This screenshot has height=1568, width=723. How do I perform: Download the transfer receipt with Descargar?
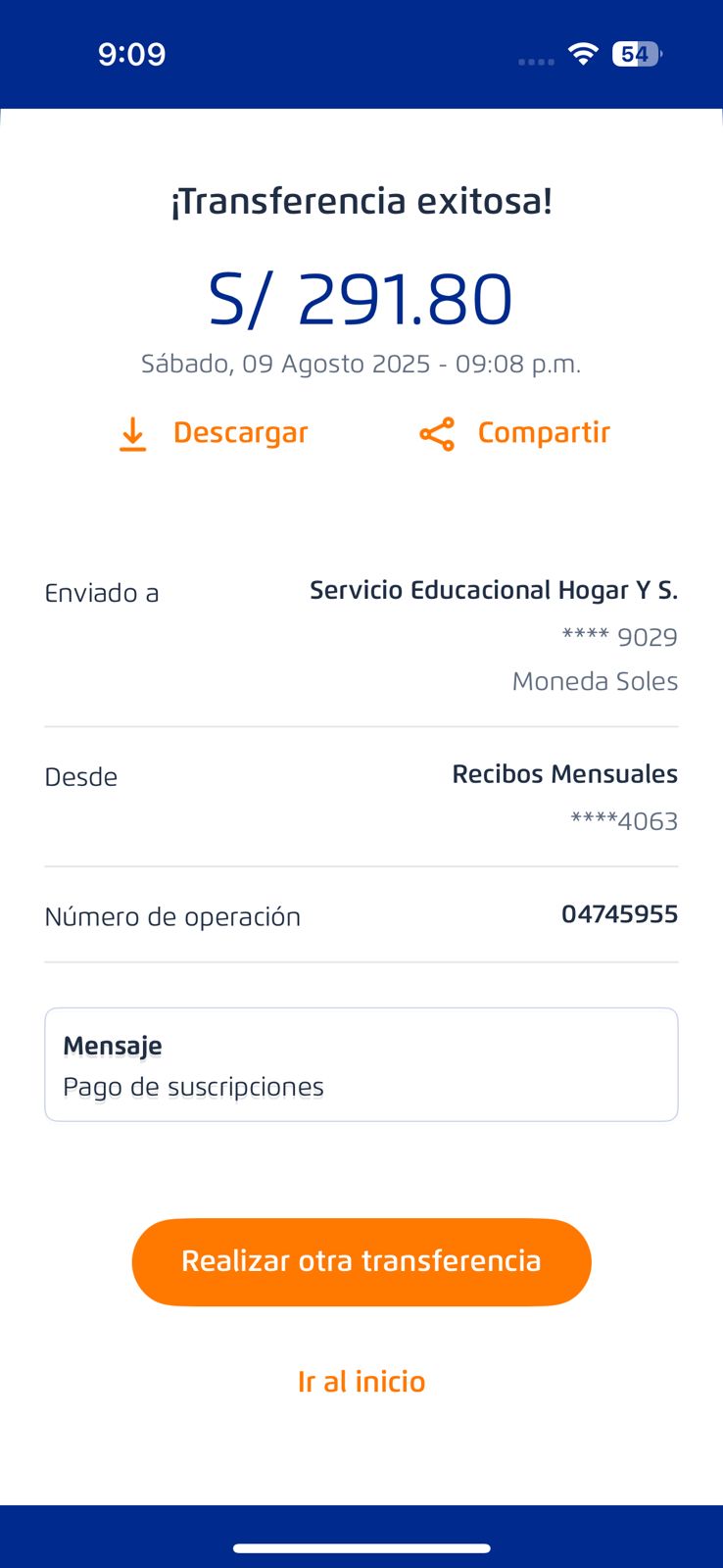(214, 433)
